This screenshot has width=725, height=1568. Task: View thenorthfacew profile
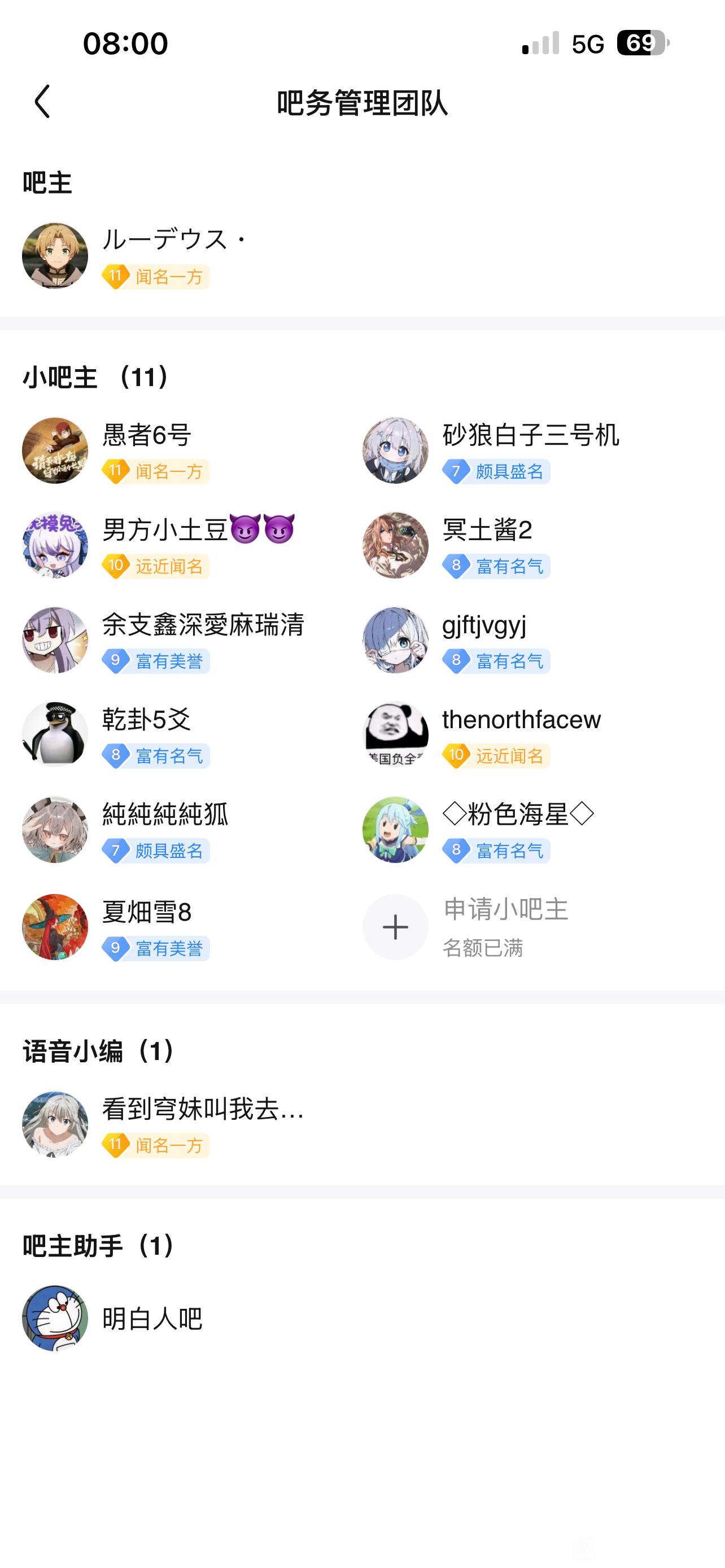[x=396, y=735]
